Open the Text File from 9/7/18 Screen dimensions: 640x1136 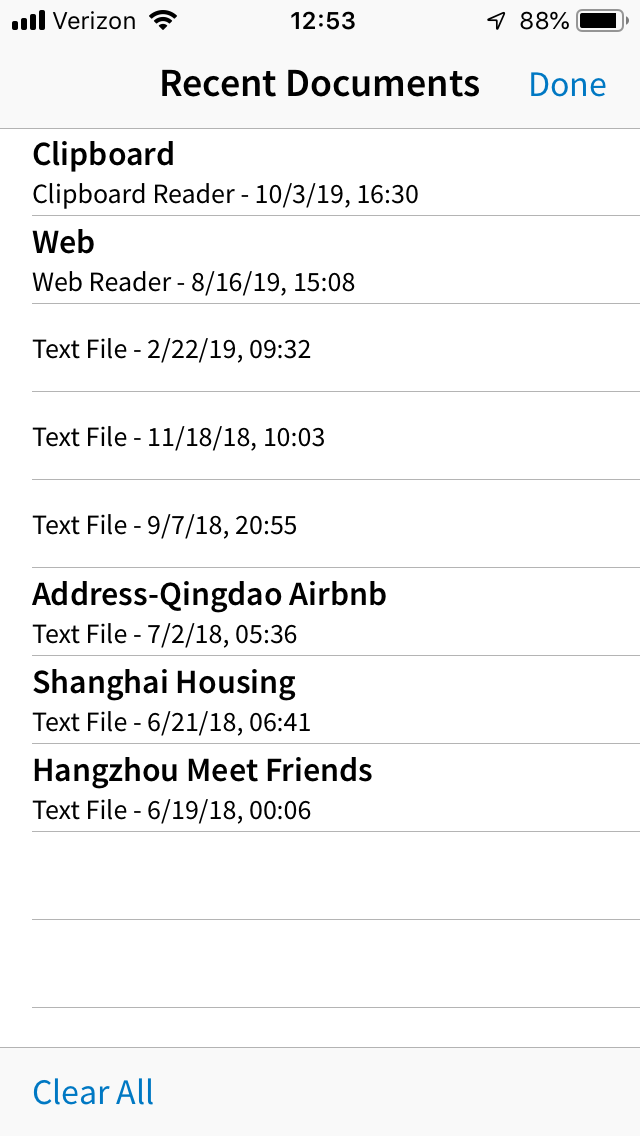pyautogui.click(x=320, y=524)
